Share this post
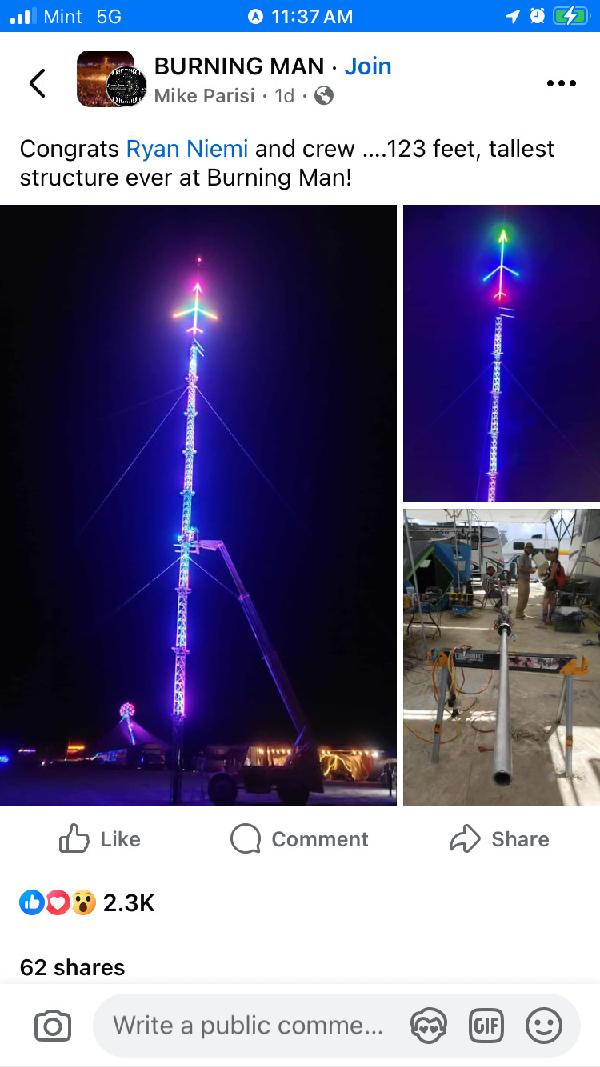The width and height of the screenshot is (600, 1067). pos(499,839)
